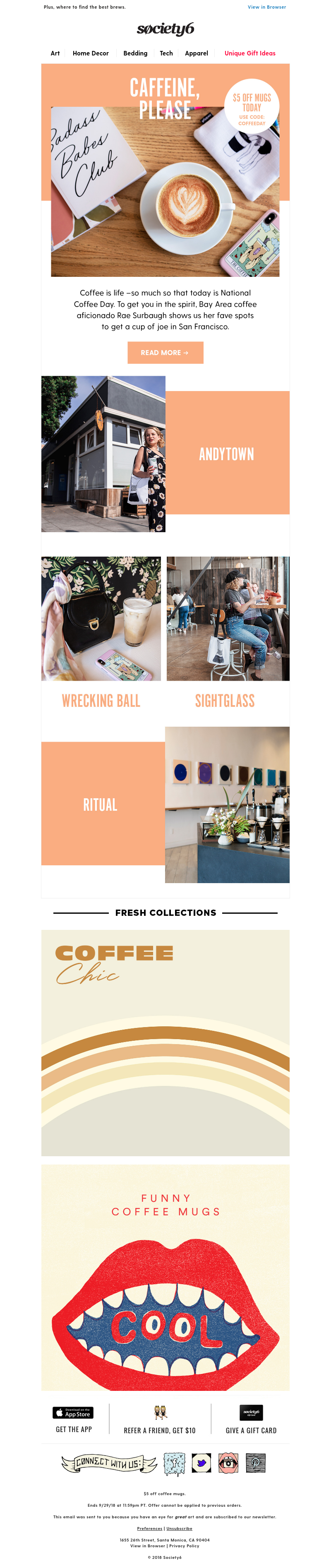This screenshot has width=331, height=1568.
Task: View Unique Gift Ideas
Action: point(249,53)
